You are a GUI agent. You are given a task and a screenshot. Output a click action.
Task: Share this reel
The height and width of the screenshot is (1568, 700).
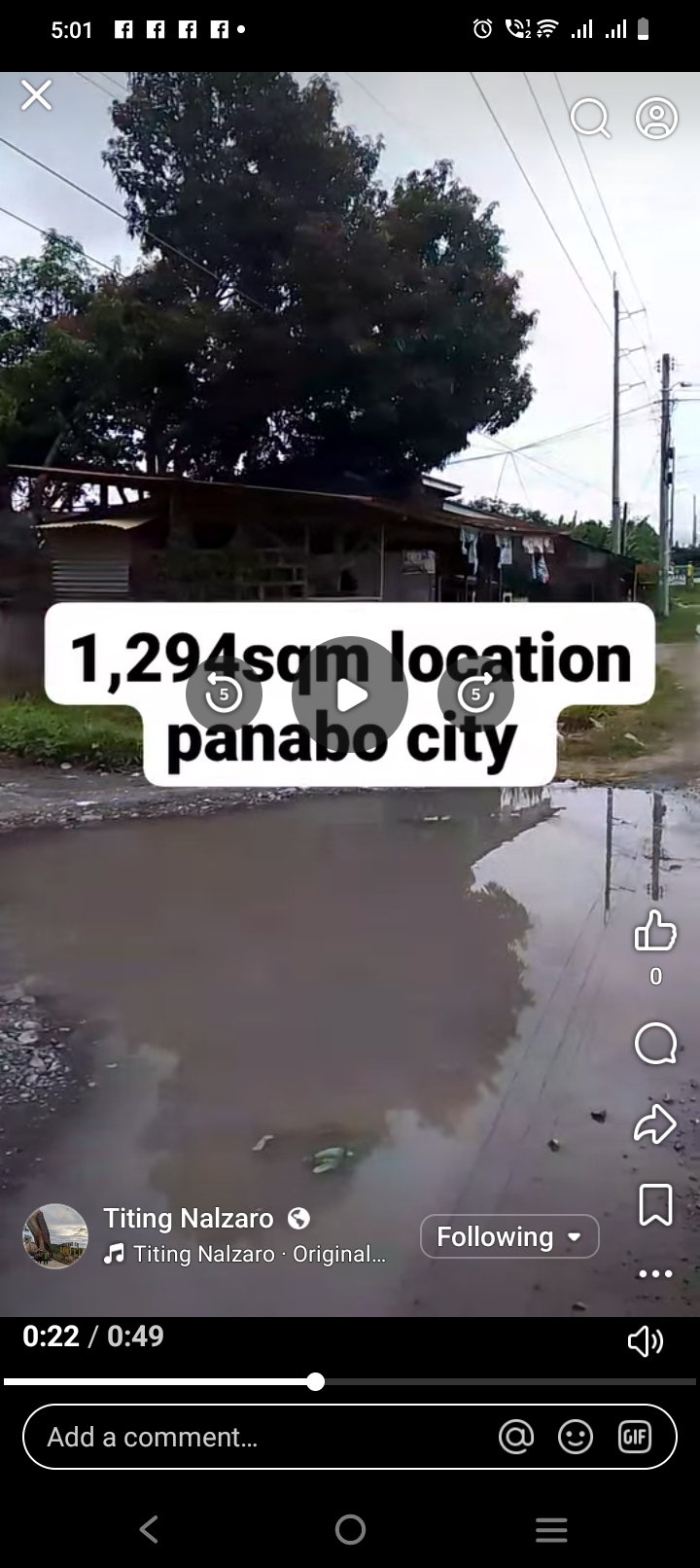(655, 1123)
